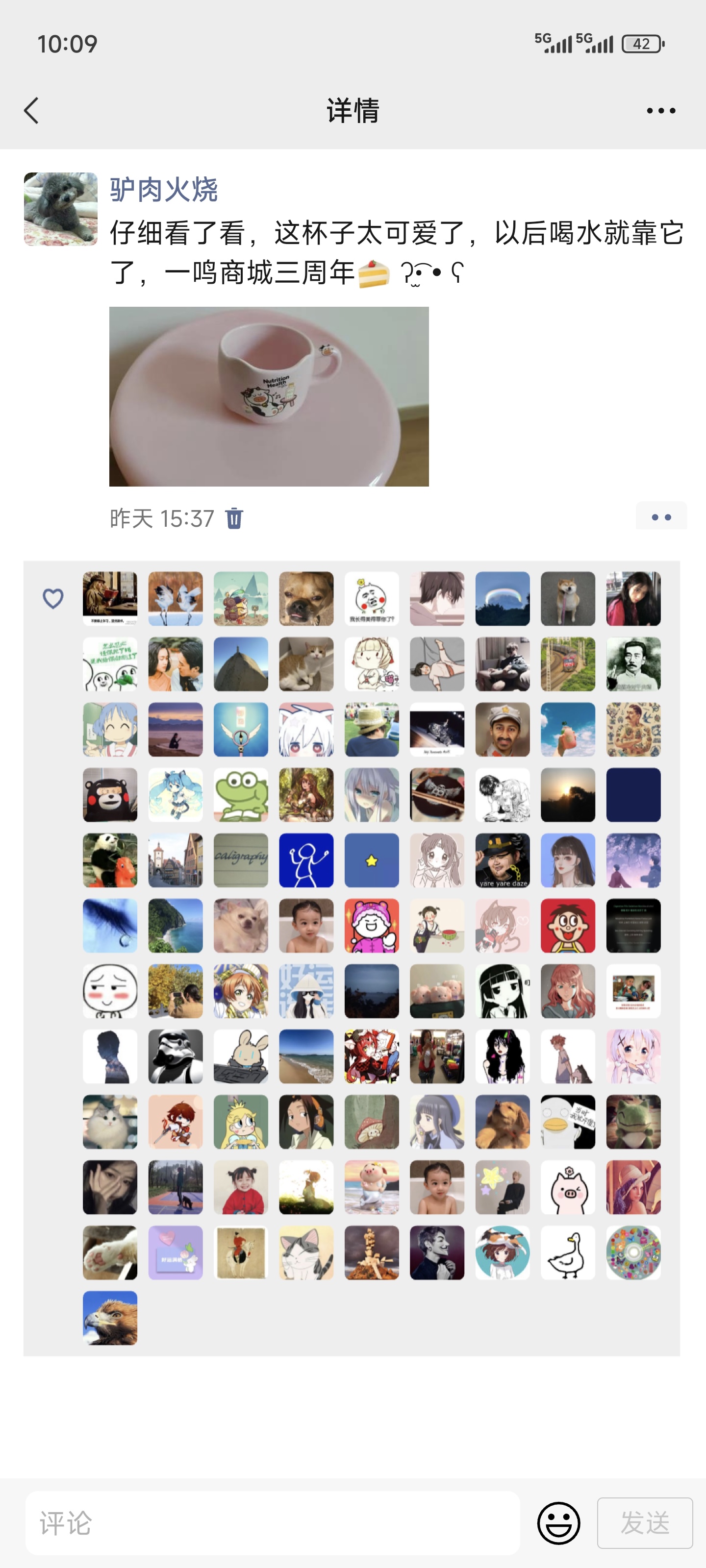The height and width of the screenshot is (1568, 706).
Task: Open the green frog cartoon avatar
Action: pos(241,795)
